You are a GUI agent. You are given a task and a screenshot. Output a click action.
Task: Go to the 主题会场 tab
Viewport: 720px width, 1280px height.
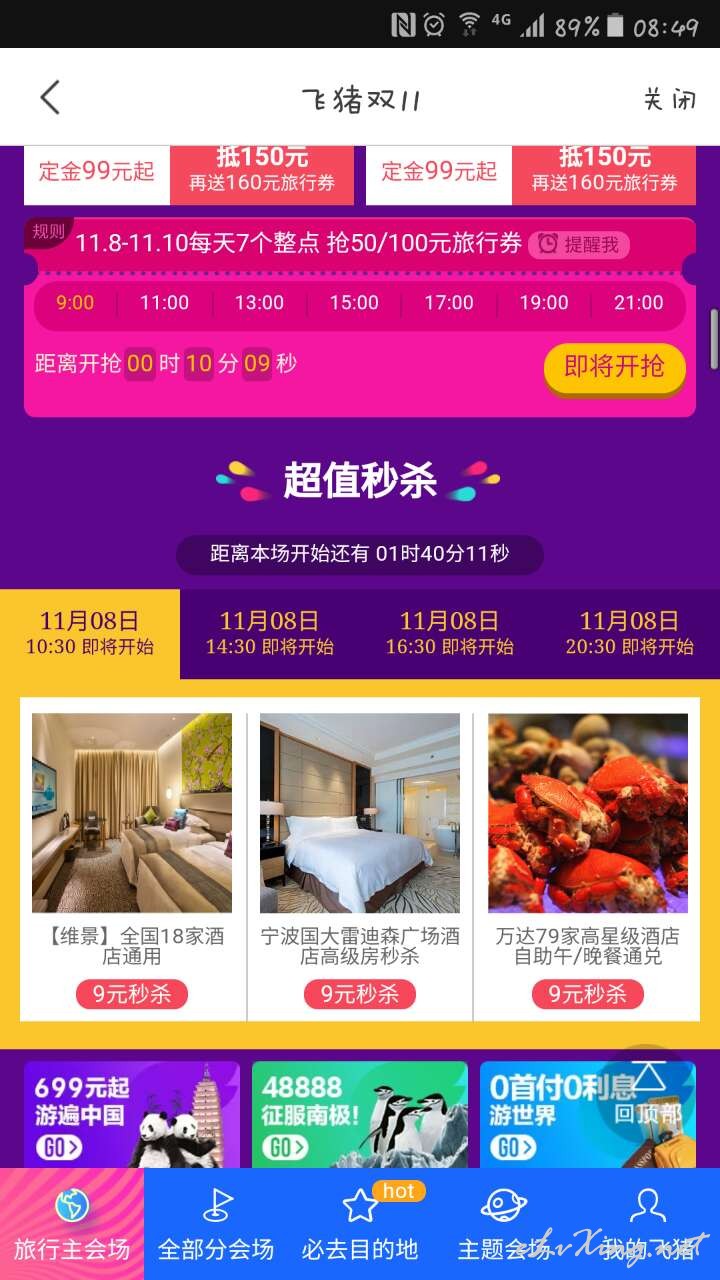coord(504,1224)
